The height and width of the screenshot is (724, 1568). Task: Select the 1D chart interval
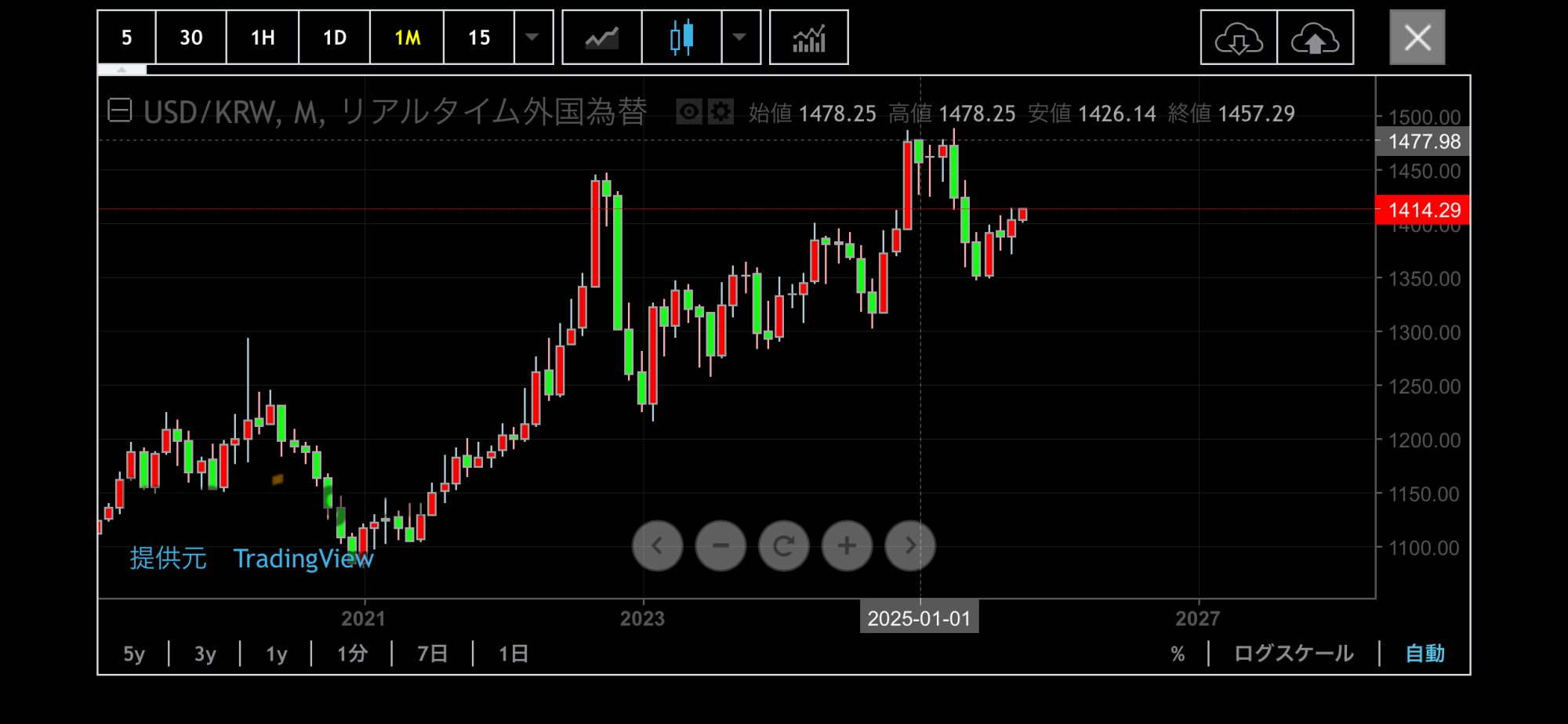[x=335, y=38]
